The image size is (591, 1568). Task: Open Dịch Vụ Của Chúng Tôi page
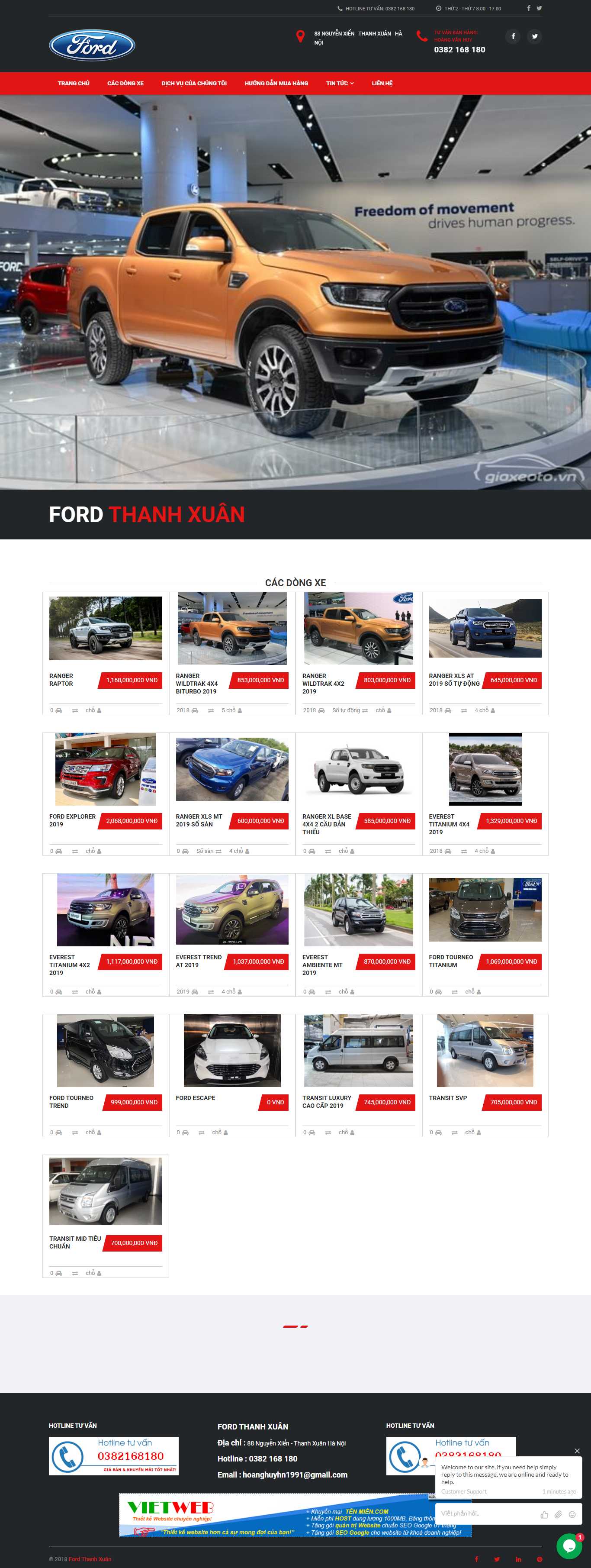194,84
